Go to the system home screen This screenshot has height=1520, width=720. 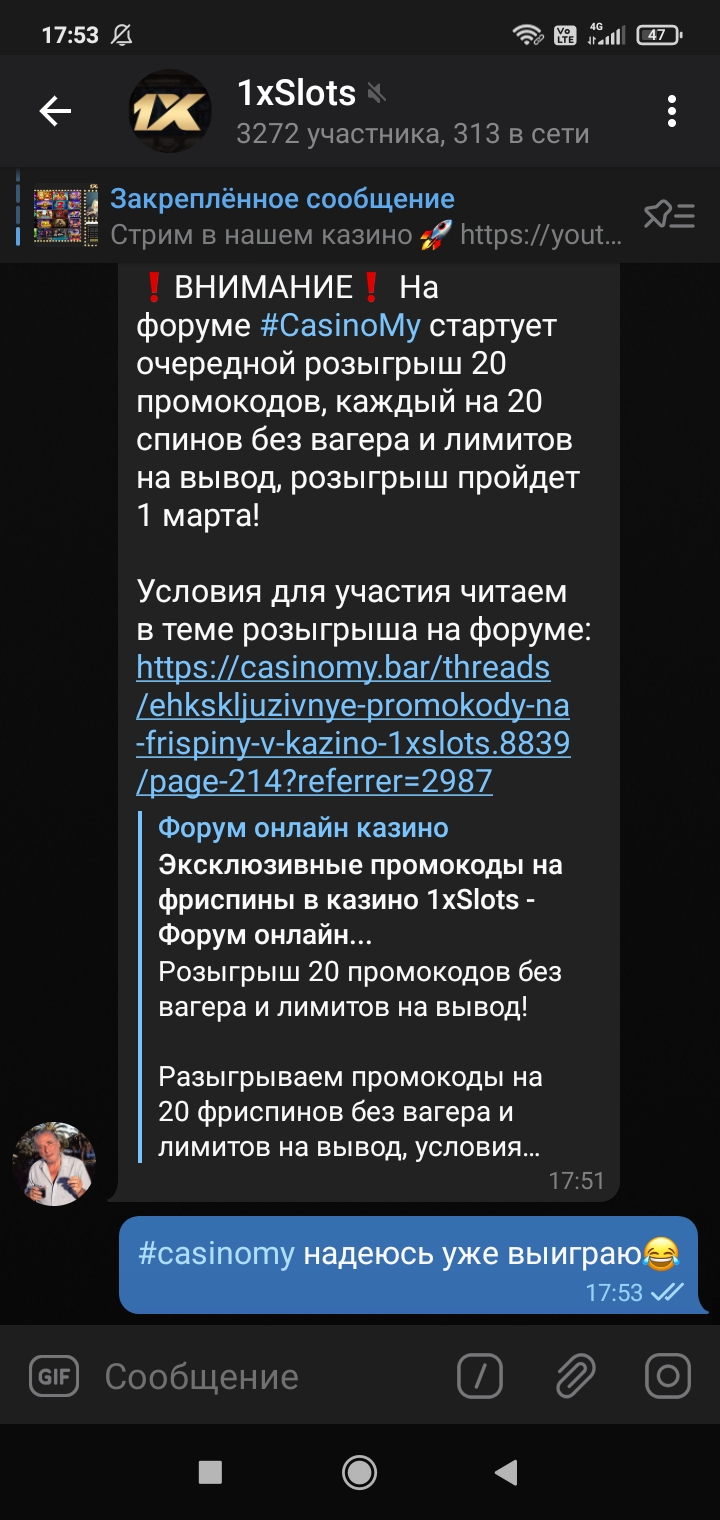359,1471
